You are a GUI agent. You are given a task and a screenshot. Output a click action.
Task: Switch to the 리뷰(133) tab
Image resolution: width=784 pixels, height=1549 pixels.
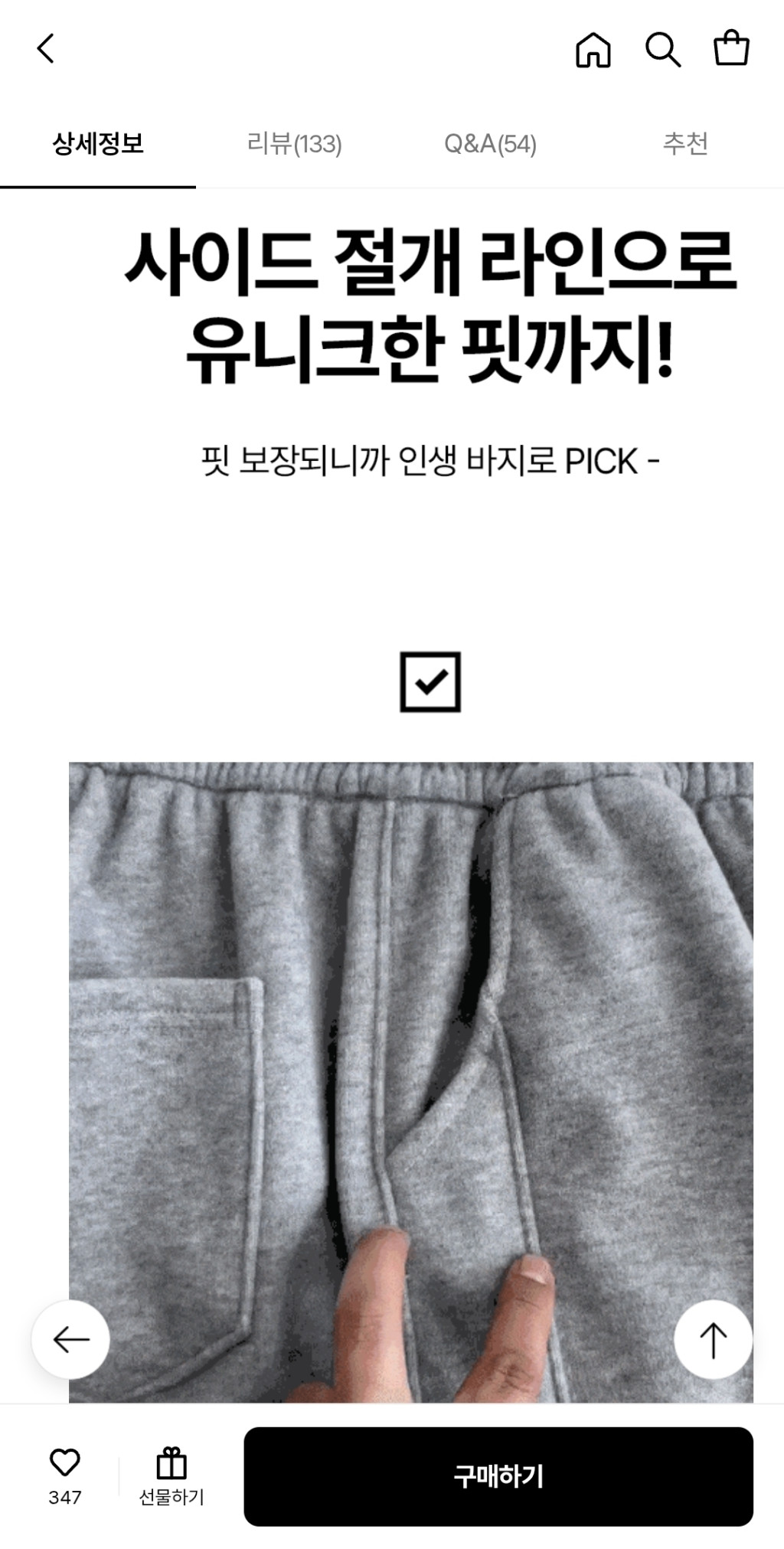tap(294, 144)
